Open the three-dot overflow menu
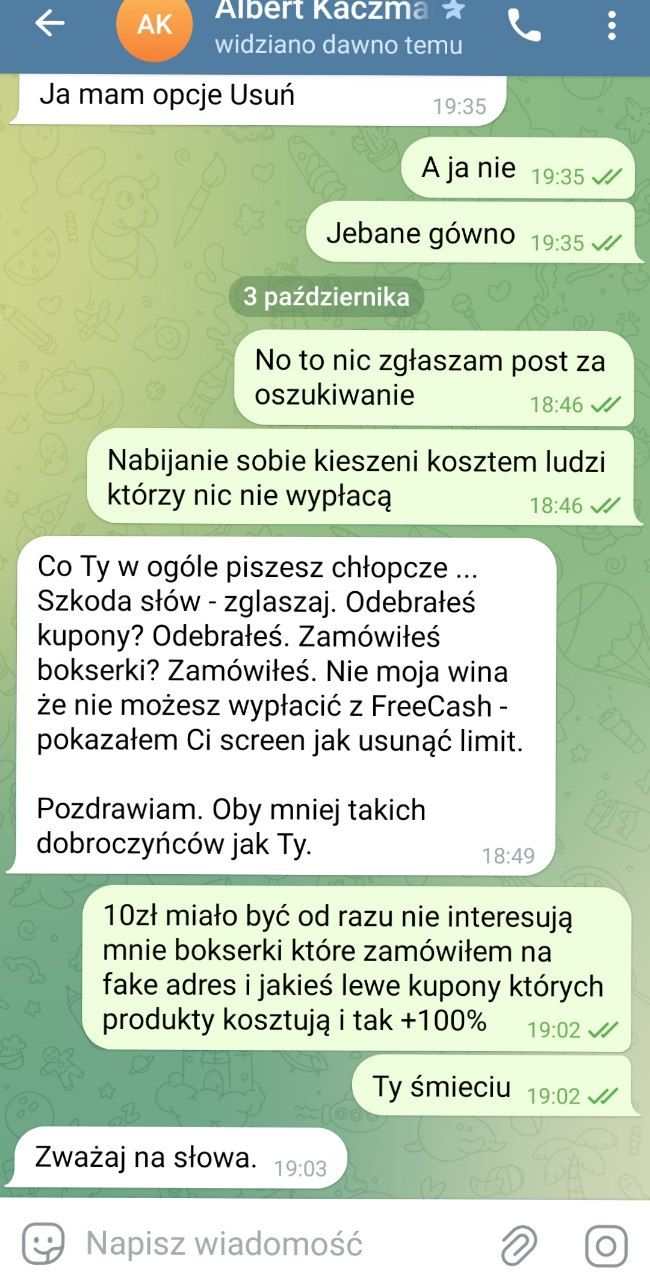Screen dimensions: 650x1280 pos(611,26)
